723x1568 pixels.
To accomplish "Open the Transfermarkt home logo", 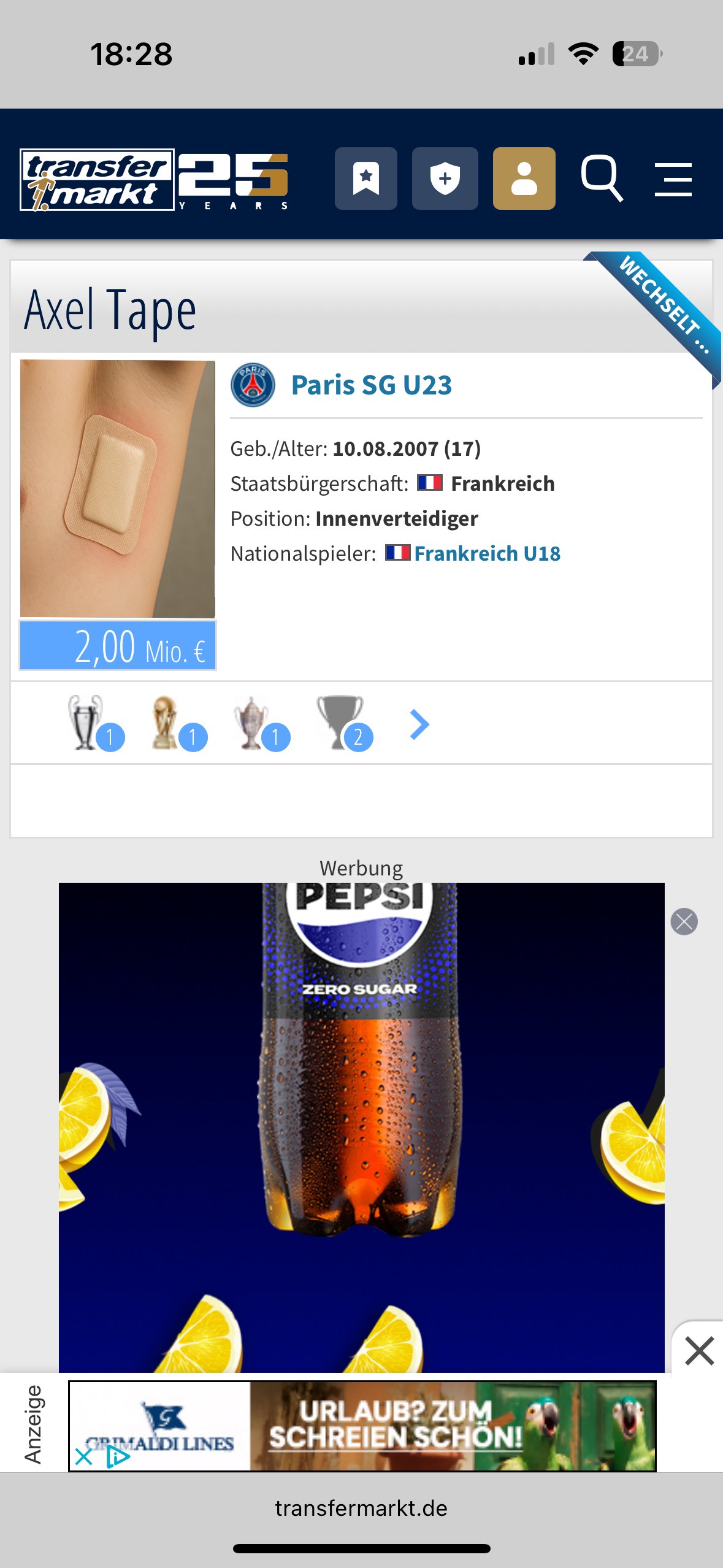I will click(x=155, y=180).
